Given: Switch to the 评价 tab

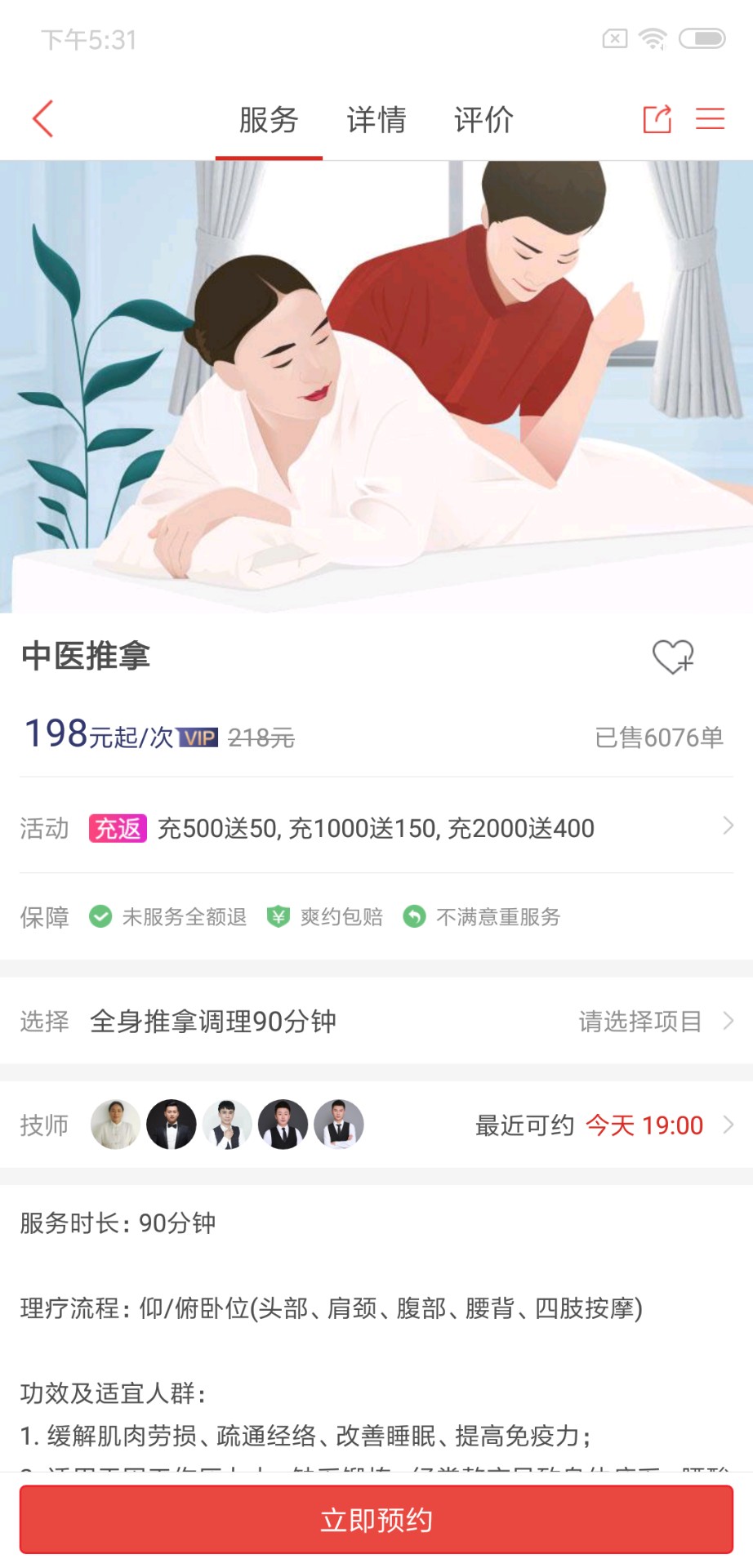Looking at the screenshot, I should [483, 120].
